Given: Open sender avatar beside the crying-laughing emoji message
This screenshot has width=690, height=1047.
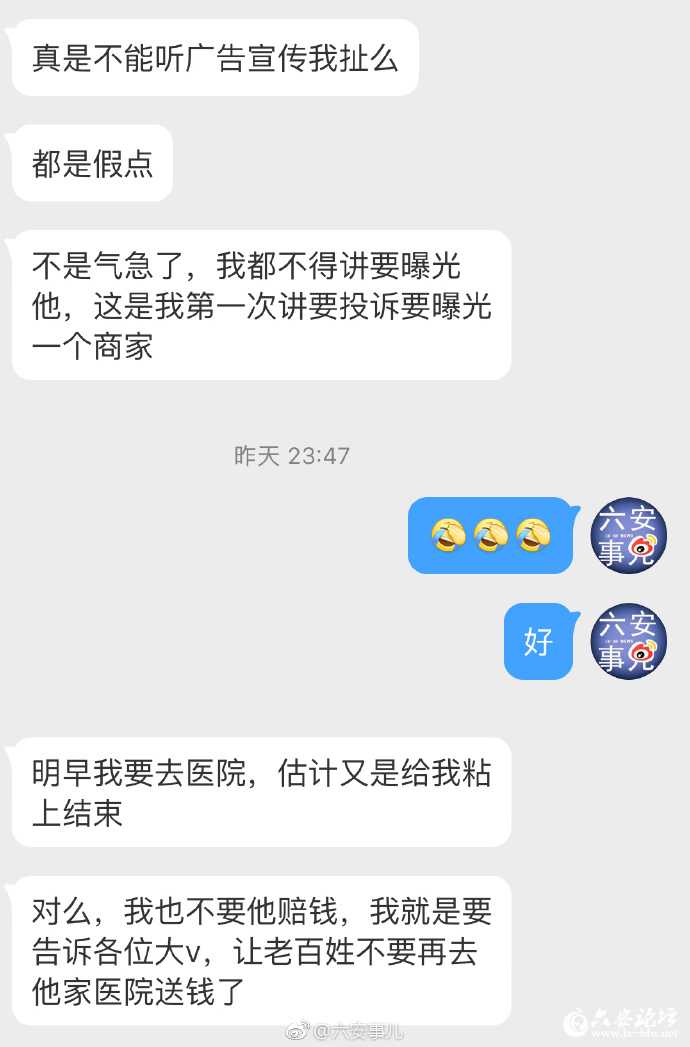Looking at the screenshot, I should 628,535.
